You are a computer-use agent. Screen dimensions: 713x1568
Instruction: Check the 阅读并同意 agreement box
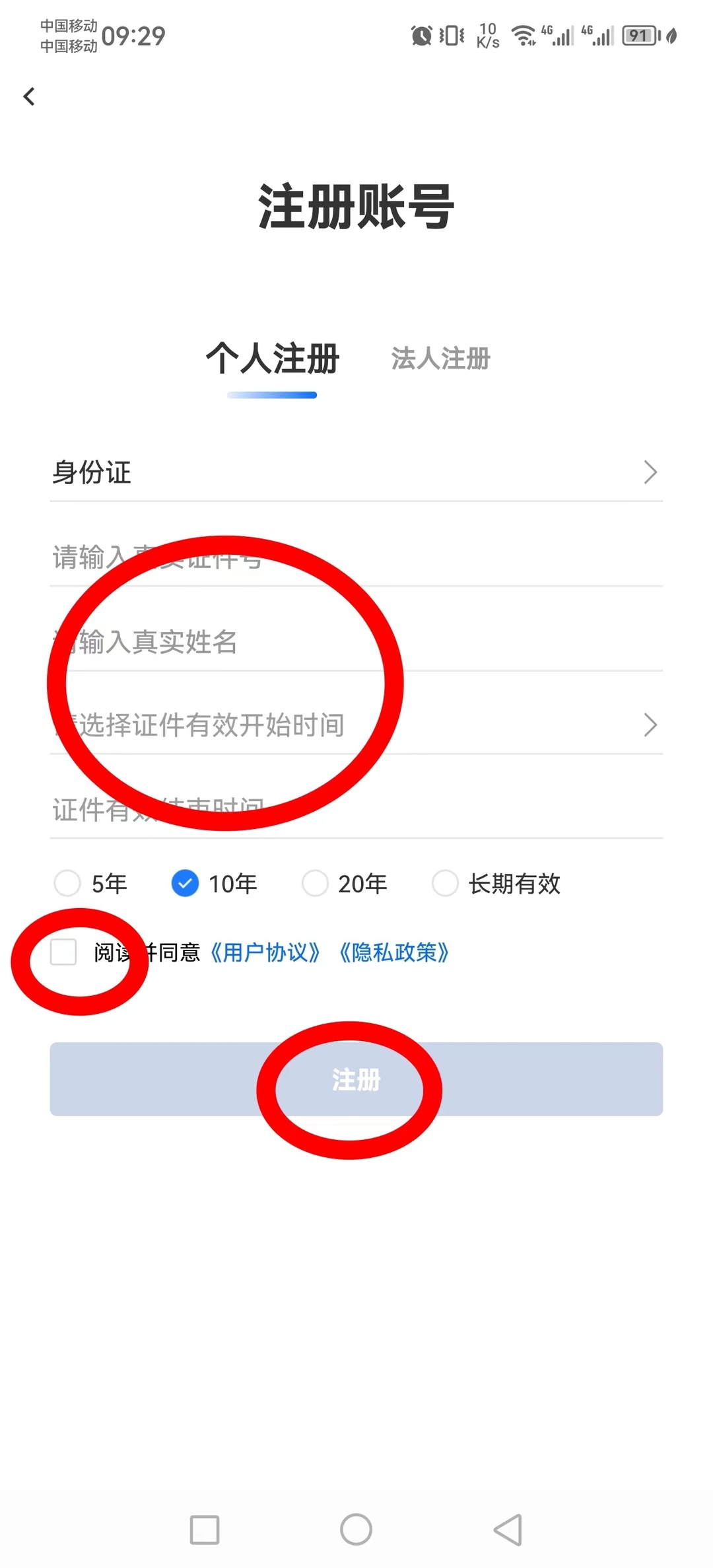coord(63,952)
